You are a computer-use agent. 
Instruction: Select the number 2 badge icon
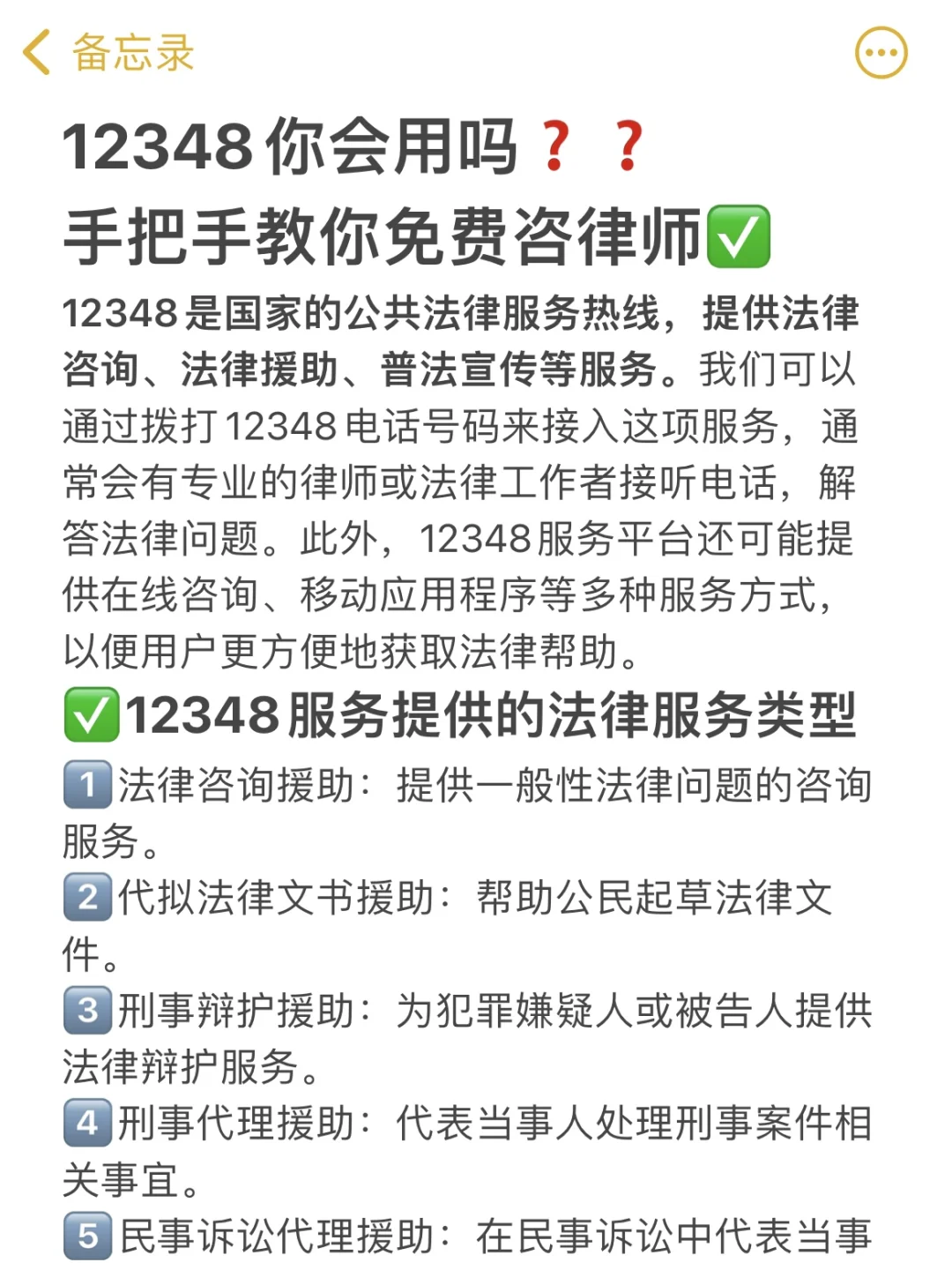point(88,896)
